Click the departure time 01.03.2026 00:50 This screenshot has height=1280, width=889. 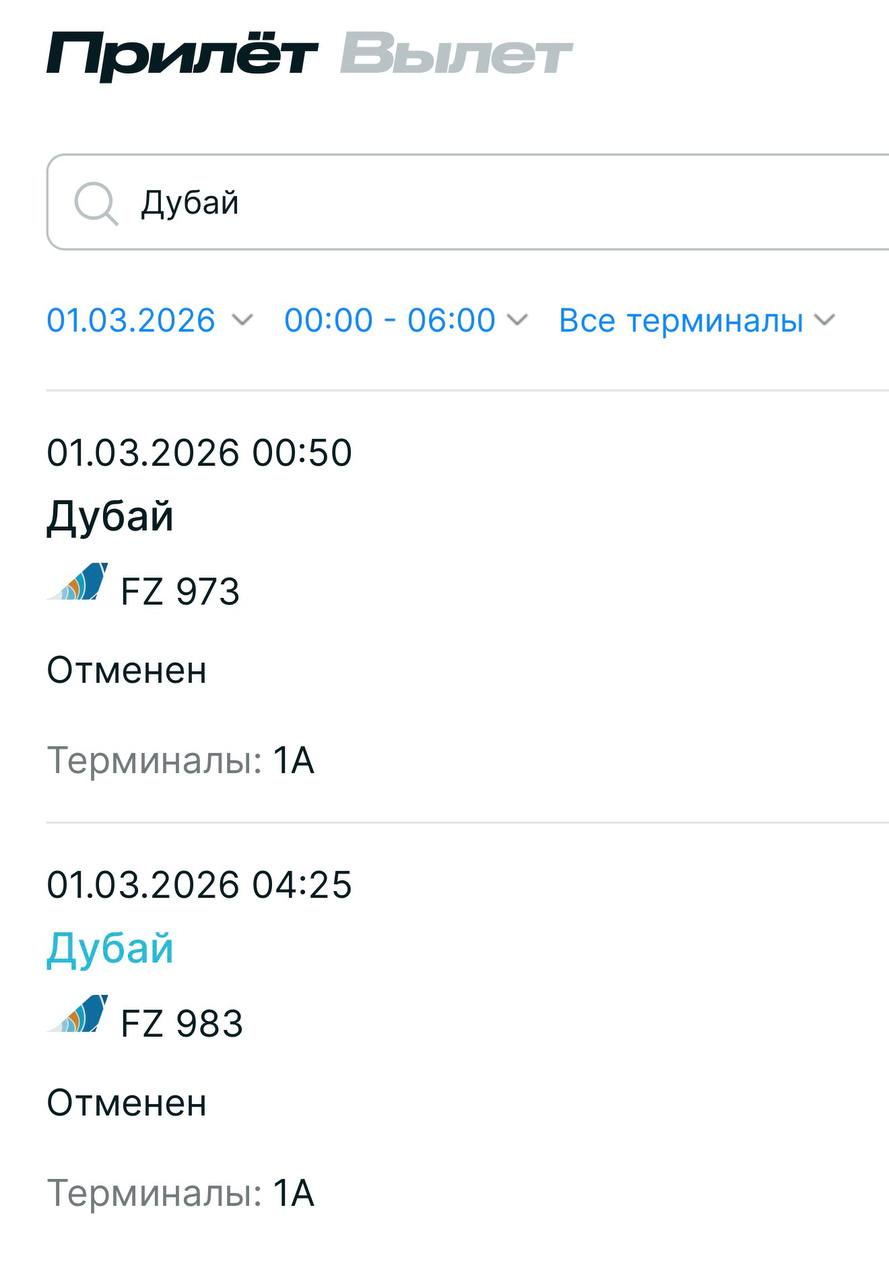(x=199, y=453)
